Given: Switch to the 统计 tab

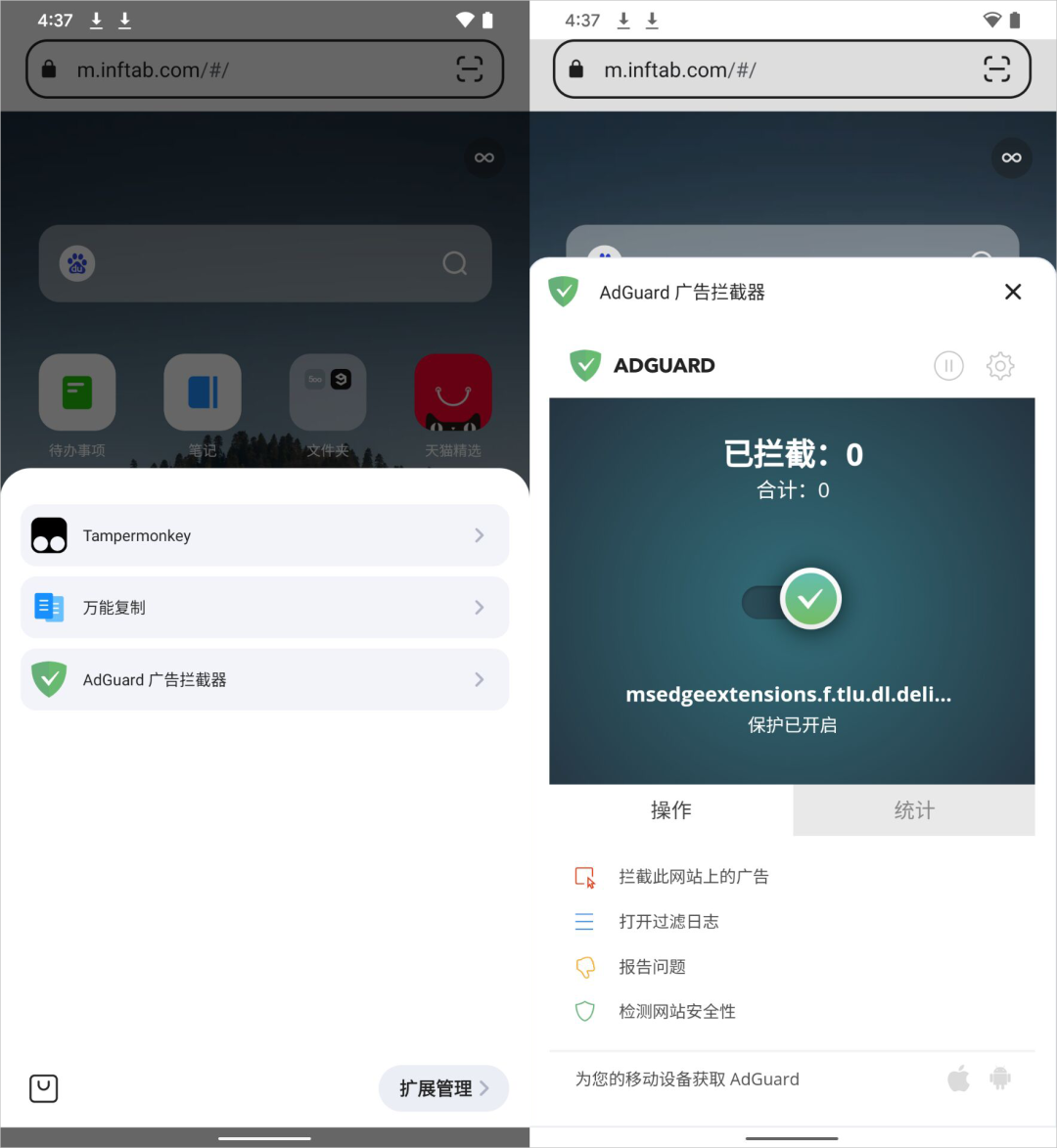Looking at the screenshot, I should 913,810.
